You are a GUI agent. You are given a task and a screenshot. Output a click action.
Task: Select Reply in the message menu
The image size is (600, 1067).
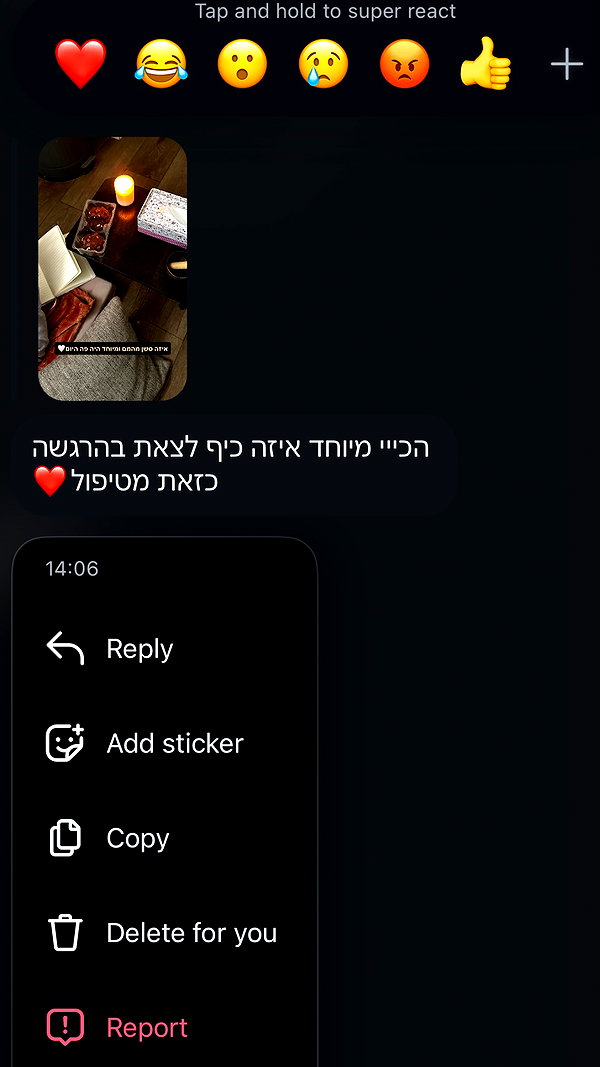165,649
